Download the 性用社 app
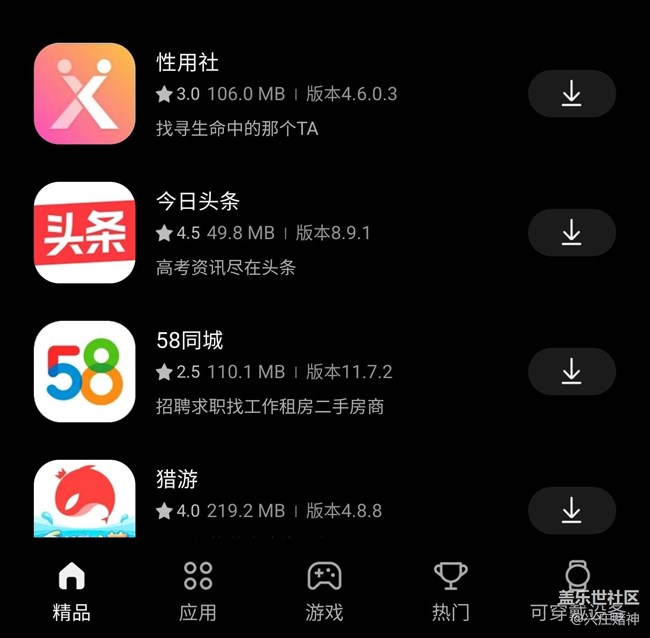The height and width of the screenshot is (638, 650). 571,94
